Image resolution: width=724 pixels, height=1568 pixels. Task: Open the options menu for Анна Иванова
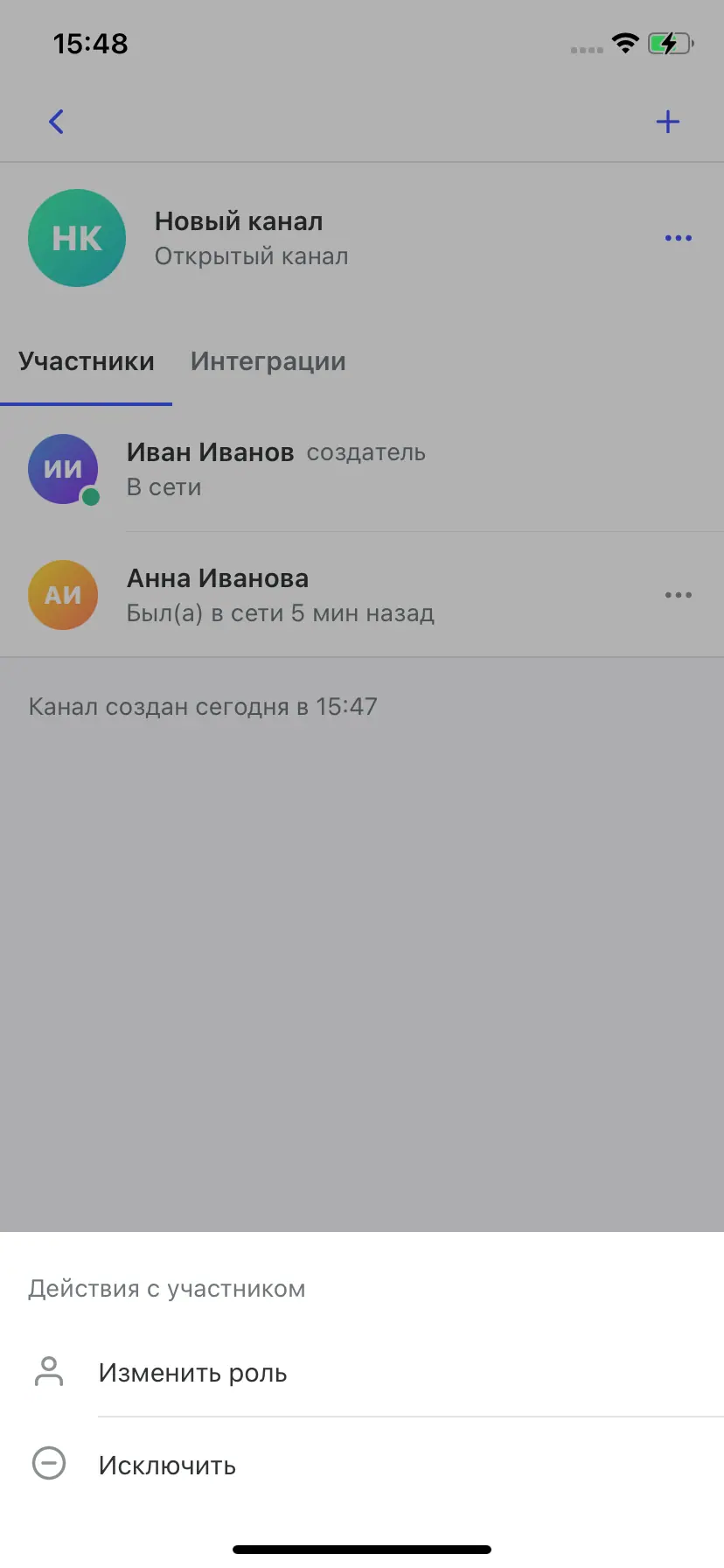(678, 595)
